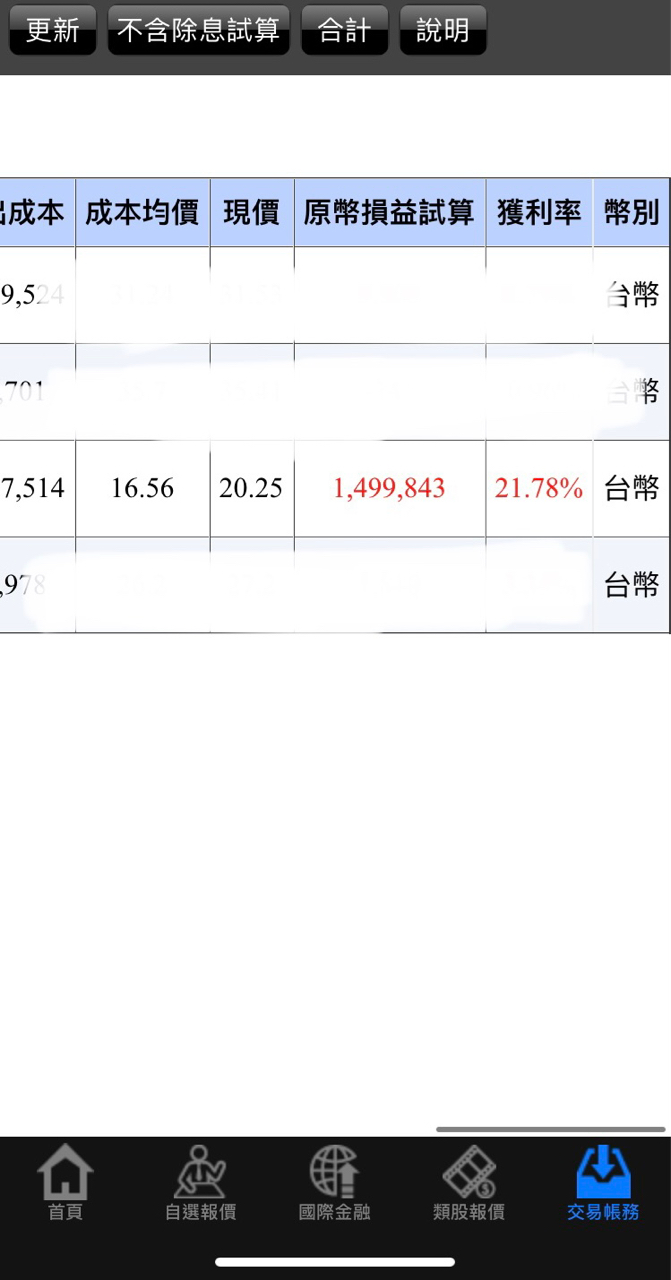671x1280 pixels.
Task: Switch to the 自選報價 tab
Action: [201, 1183]
